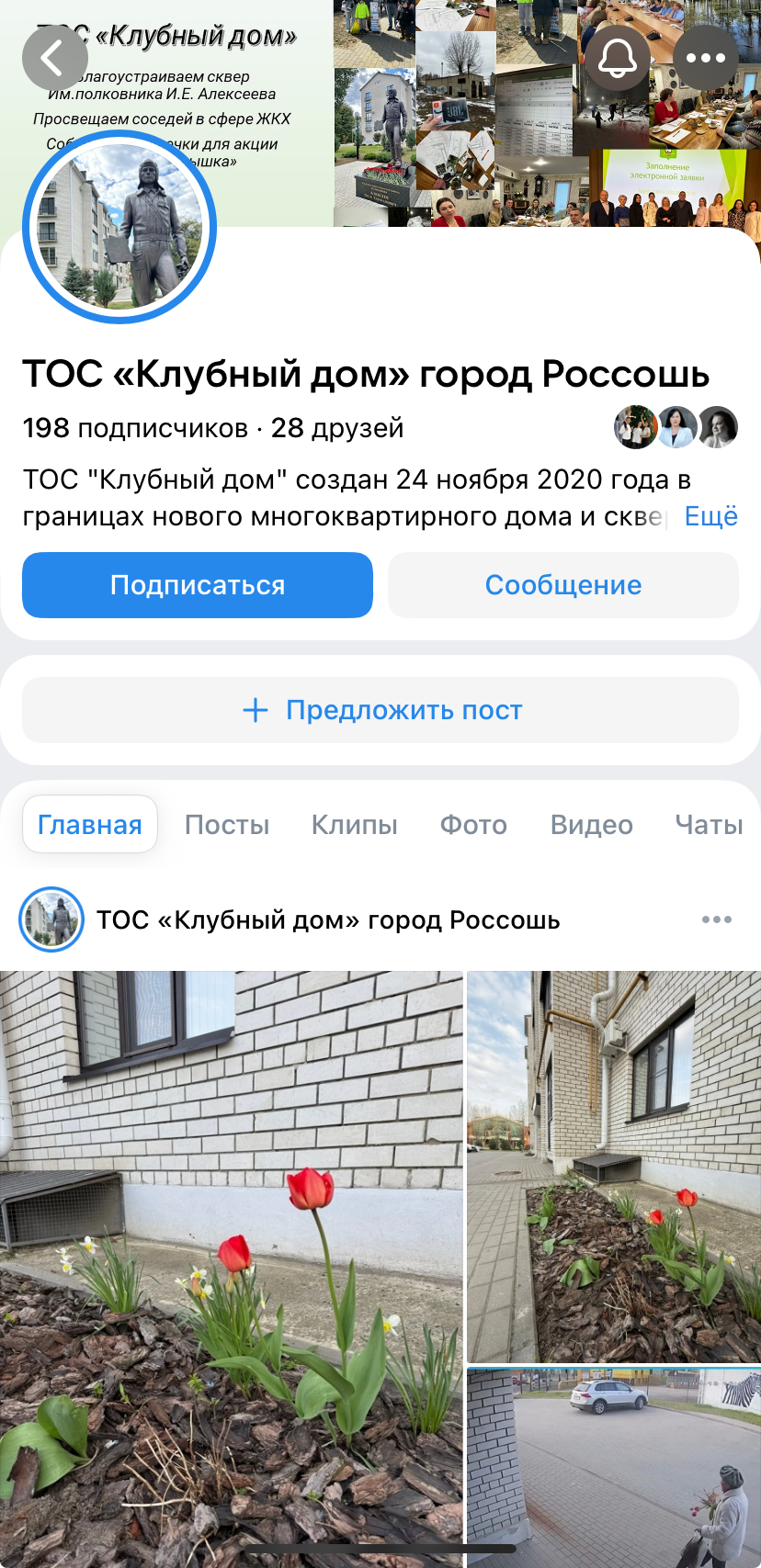This screenshot has height=1568, width=761.
Task: Expand description with Ещё link
Action: click(x=710, y=516)
